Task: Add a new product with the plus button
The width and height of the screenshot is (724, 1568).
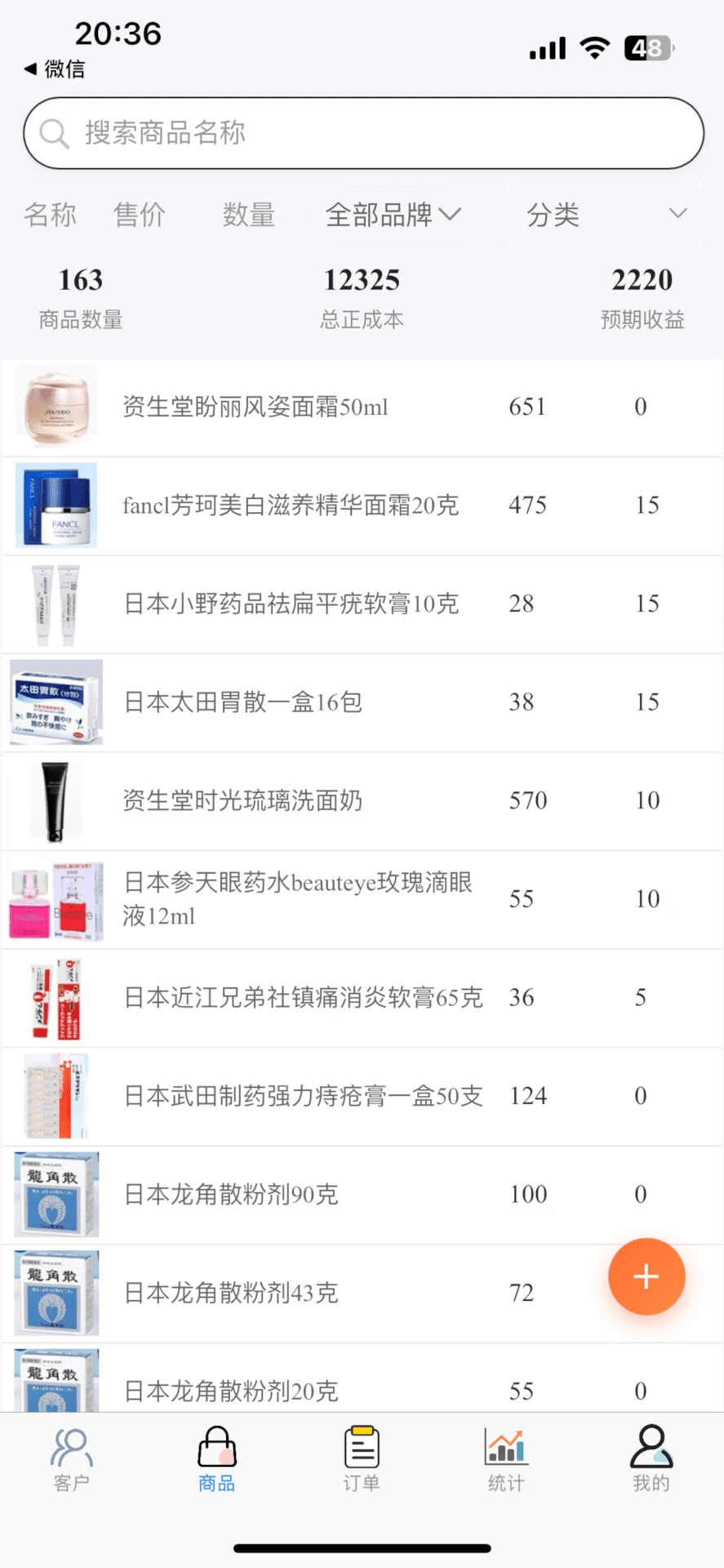Action: click(x=646, y=1276)
